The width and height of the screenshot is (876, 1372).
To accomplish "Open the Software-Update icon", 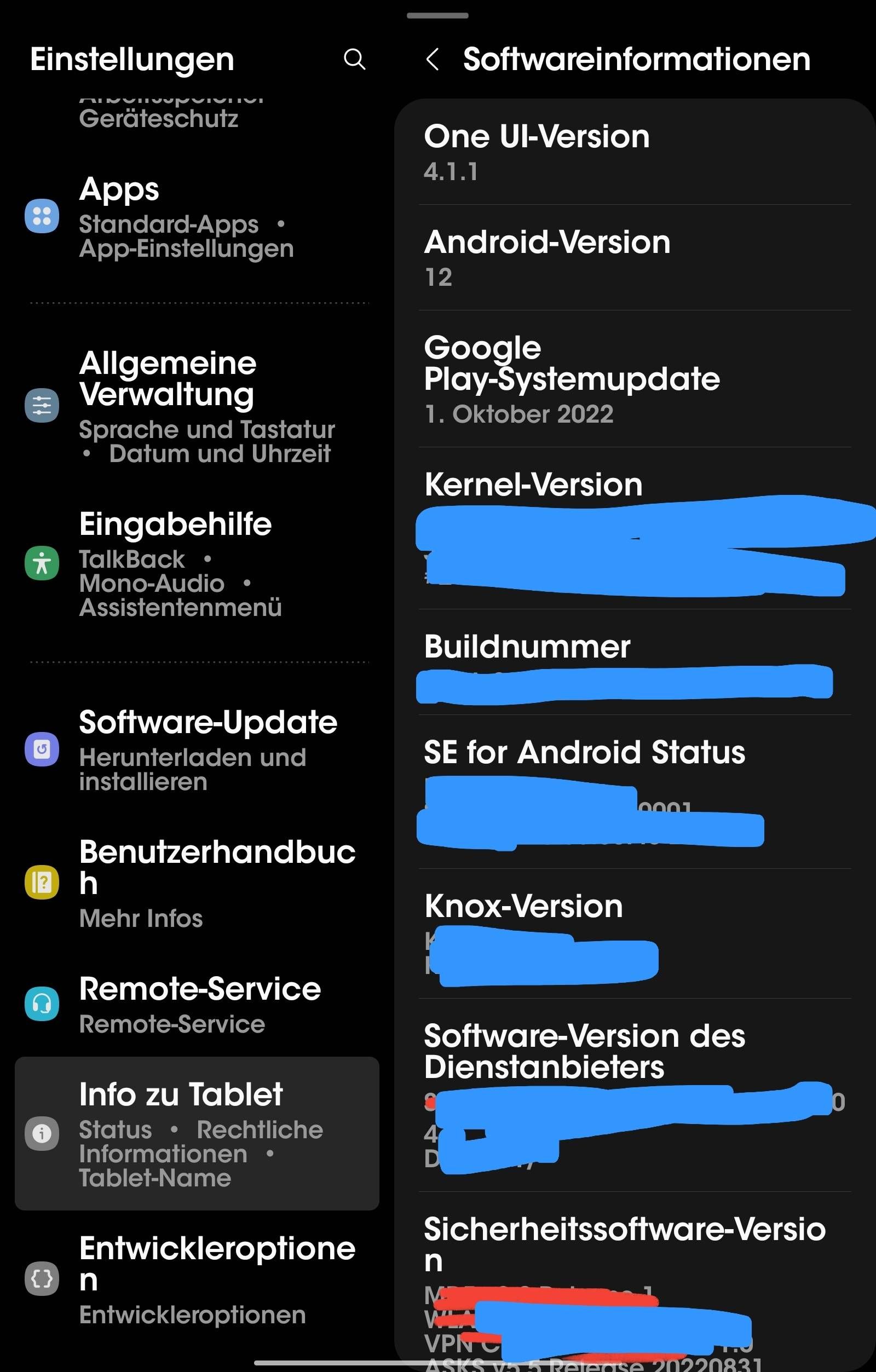I will coord(42,751).
